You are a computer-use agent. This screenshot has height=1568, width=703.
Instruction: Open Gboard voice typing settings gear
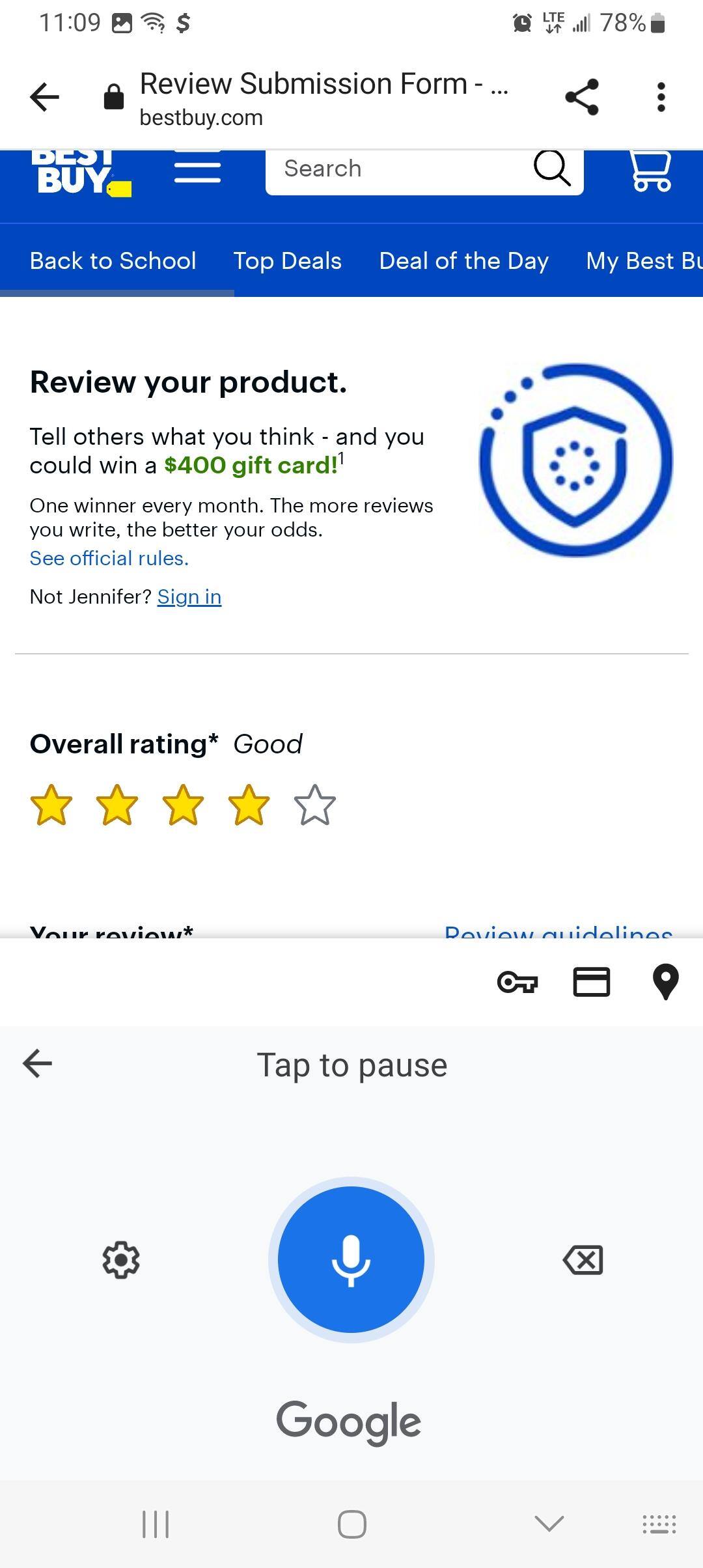point(120,1259)
